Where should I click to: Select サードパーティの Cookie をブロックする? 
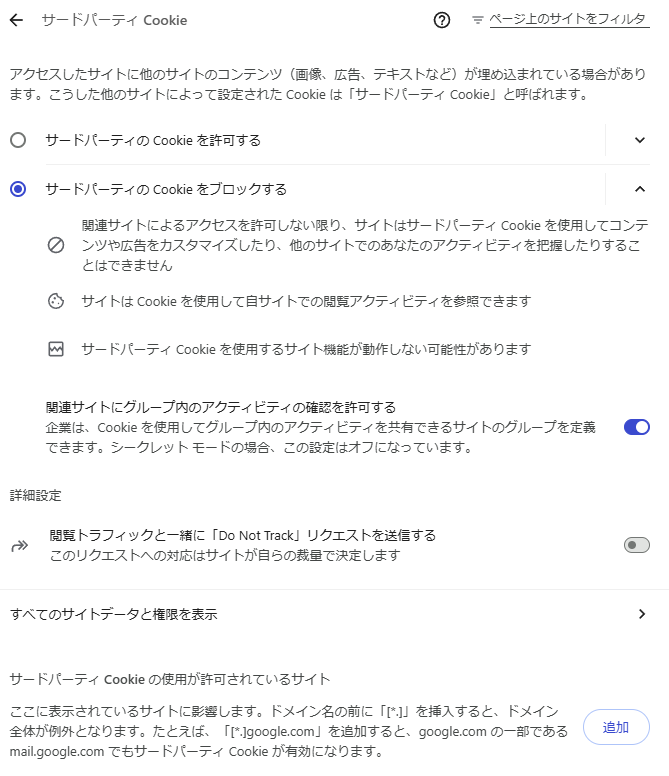click(18, 189)
